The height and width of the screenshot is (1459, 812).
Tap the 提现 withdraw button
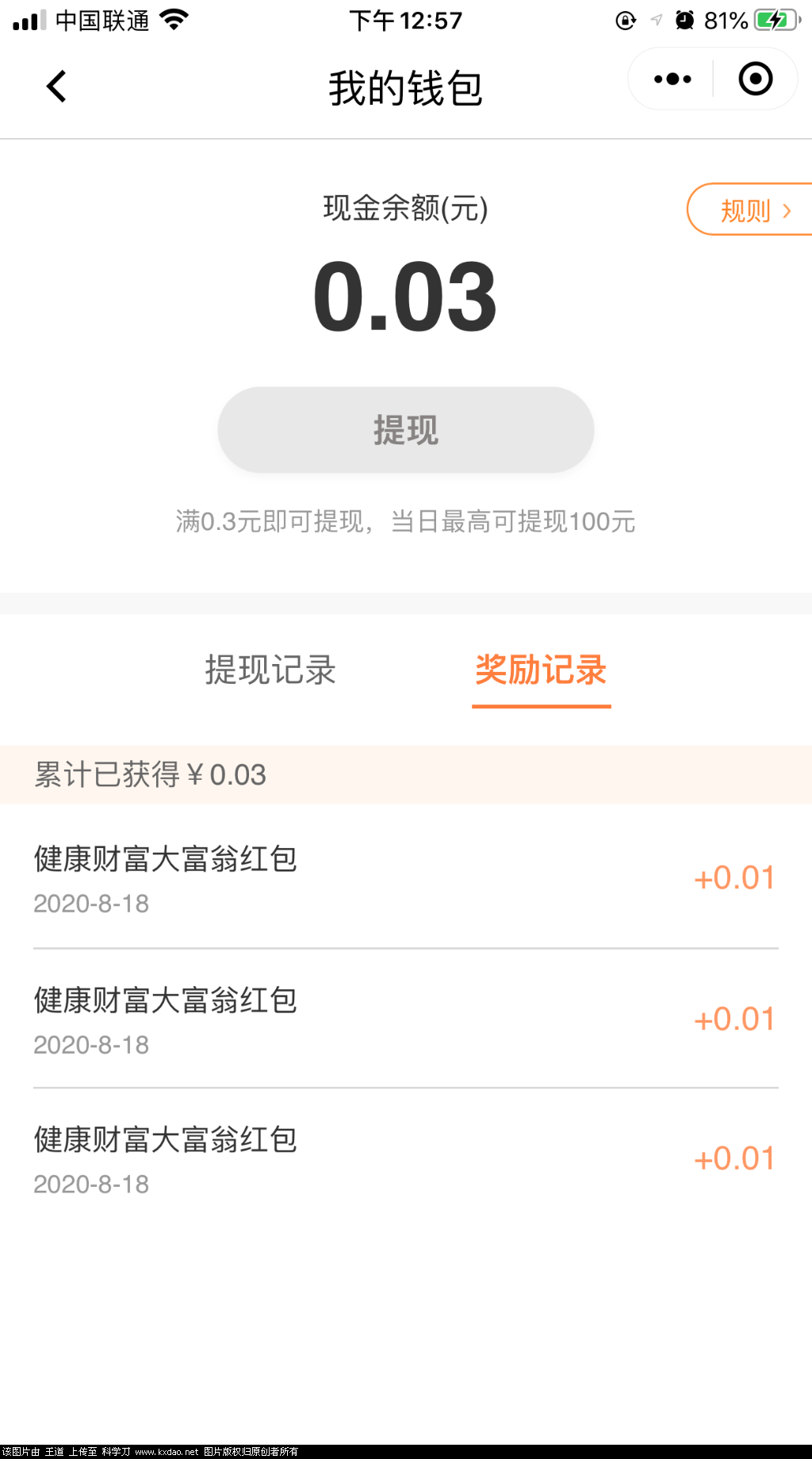pos(406,430)
